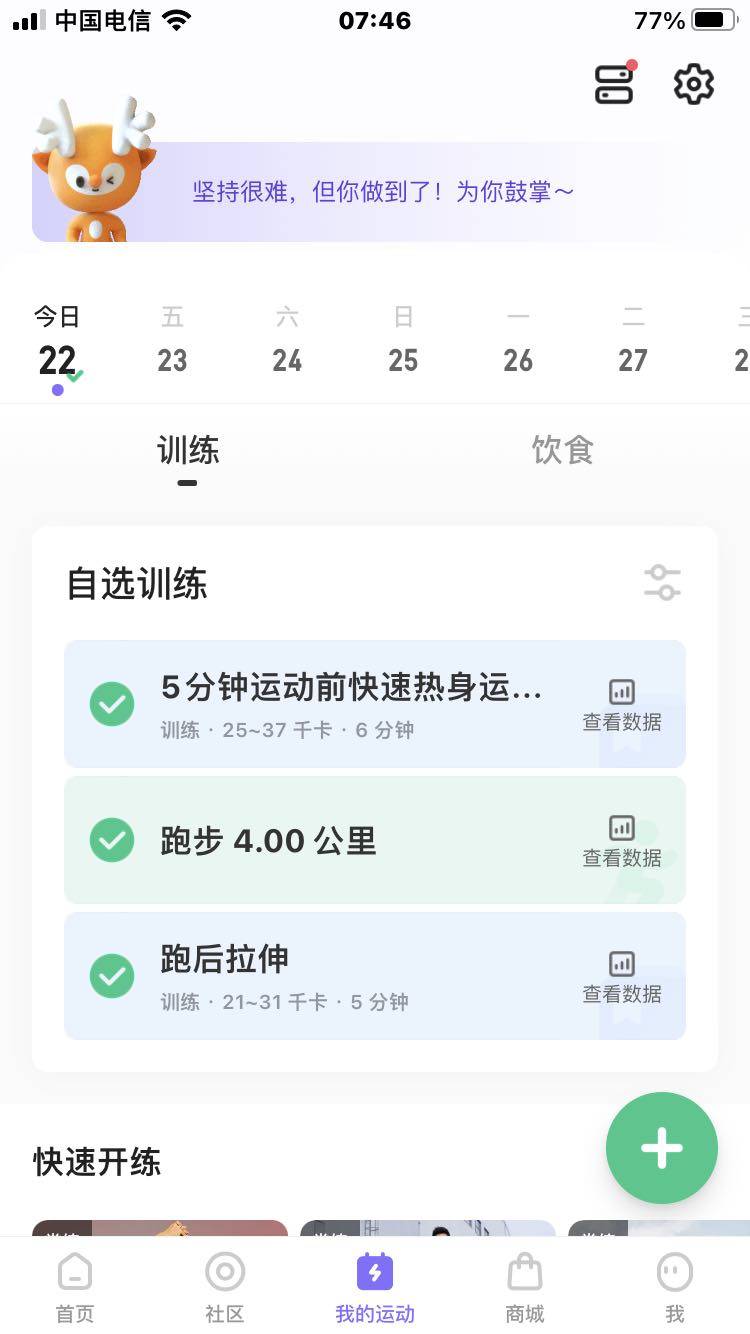Check 查看数据 for 跑后拉伸
The image size is (750, 1334).
(x=622, y=978)
